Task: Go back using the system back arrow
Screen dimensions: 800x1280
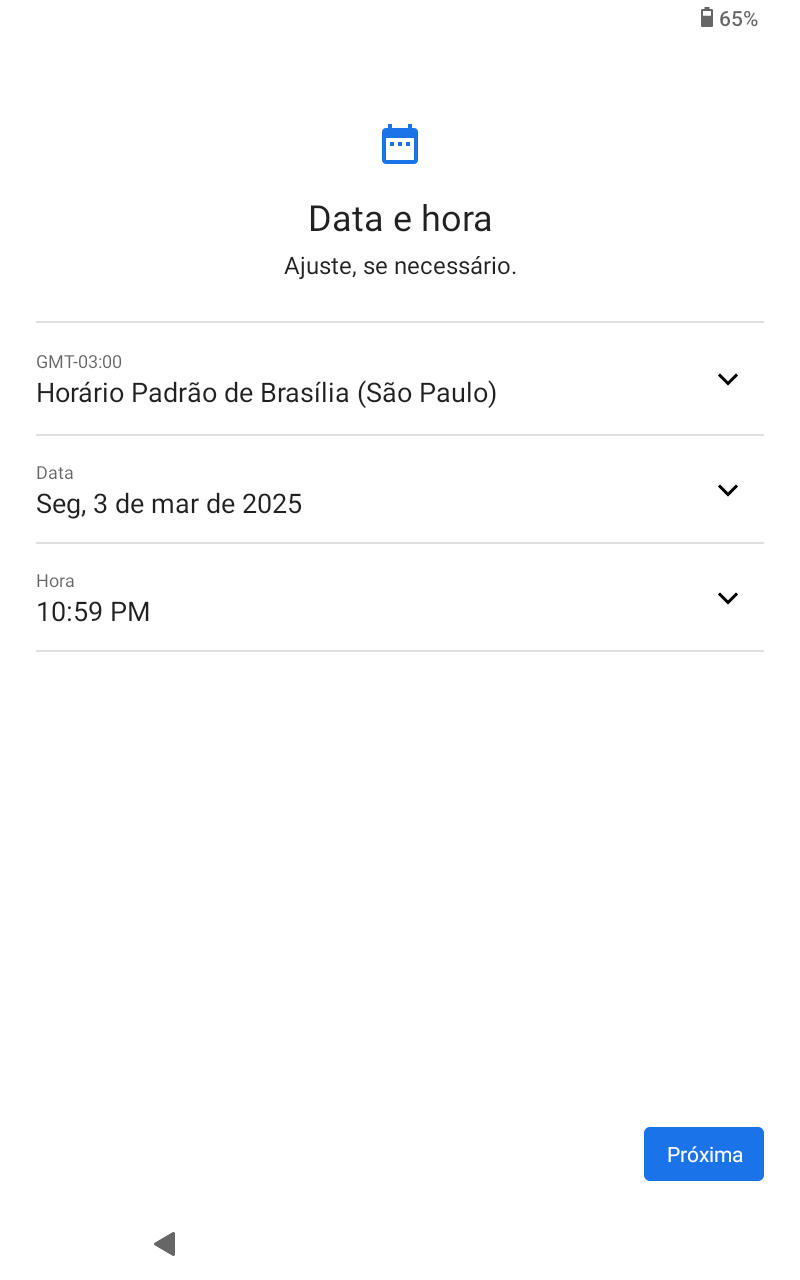Action: [165, 1244]
